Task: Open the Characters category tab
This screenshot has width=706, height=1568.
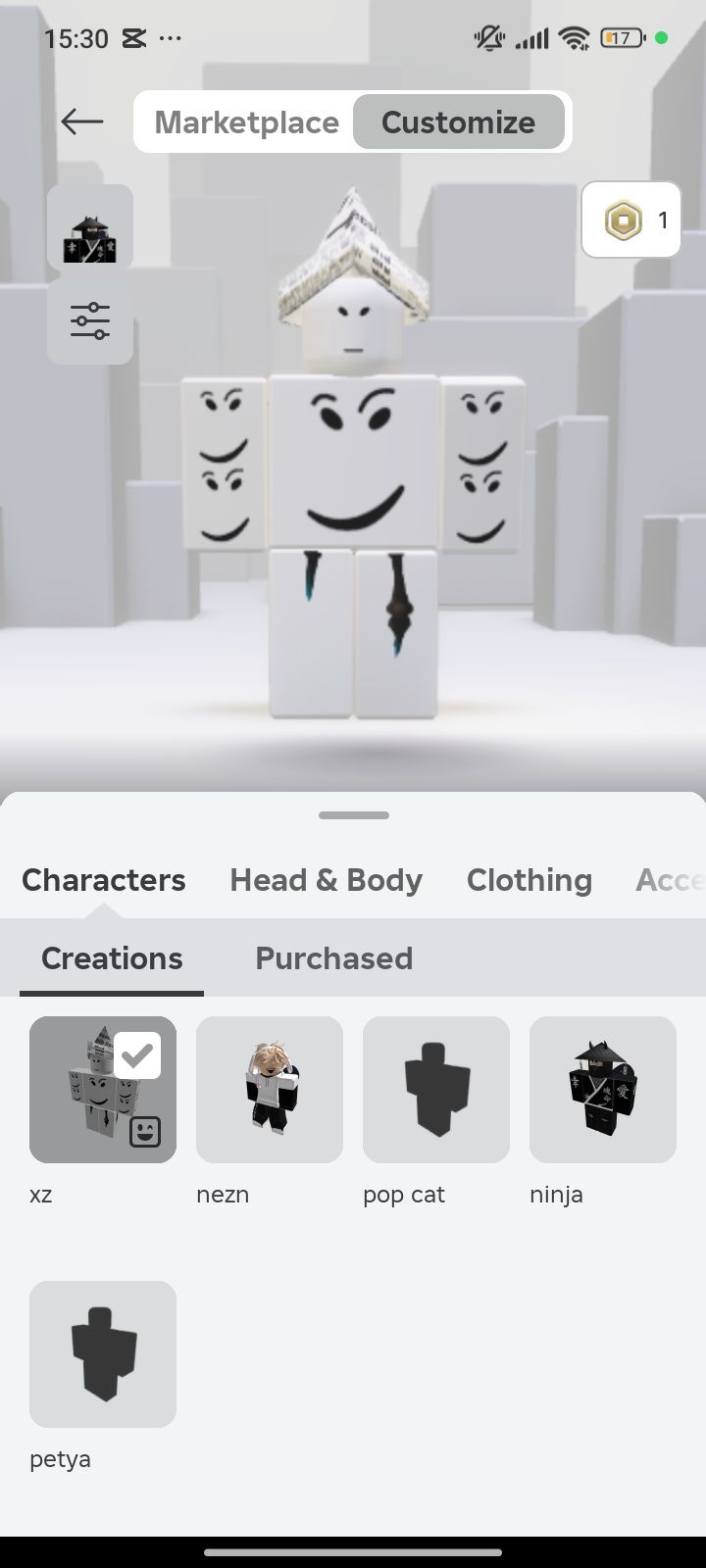Action: (x=104, y=880)
